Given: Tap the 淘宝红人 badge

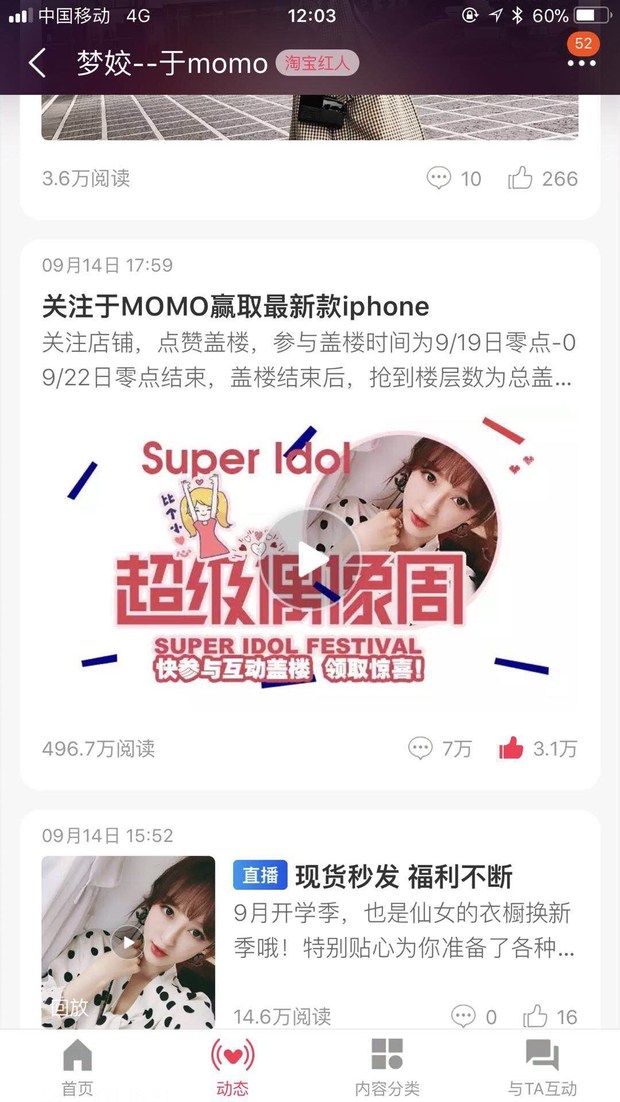Looking at the screenshot, I should point(316,63).
